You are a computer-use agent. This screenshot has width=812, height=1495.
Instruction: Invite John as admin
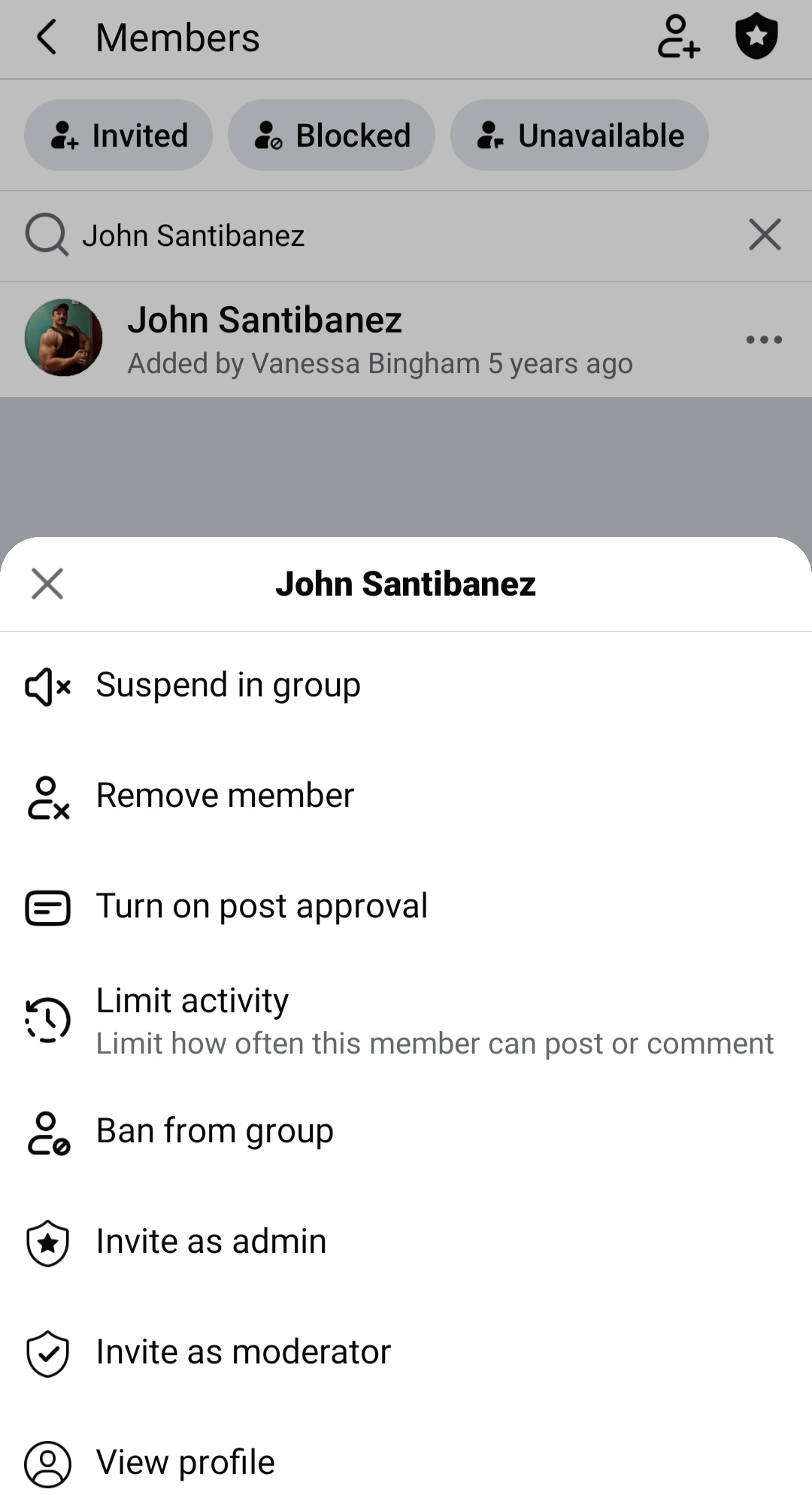pyautogui.click(x=406, y=1242)
